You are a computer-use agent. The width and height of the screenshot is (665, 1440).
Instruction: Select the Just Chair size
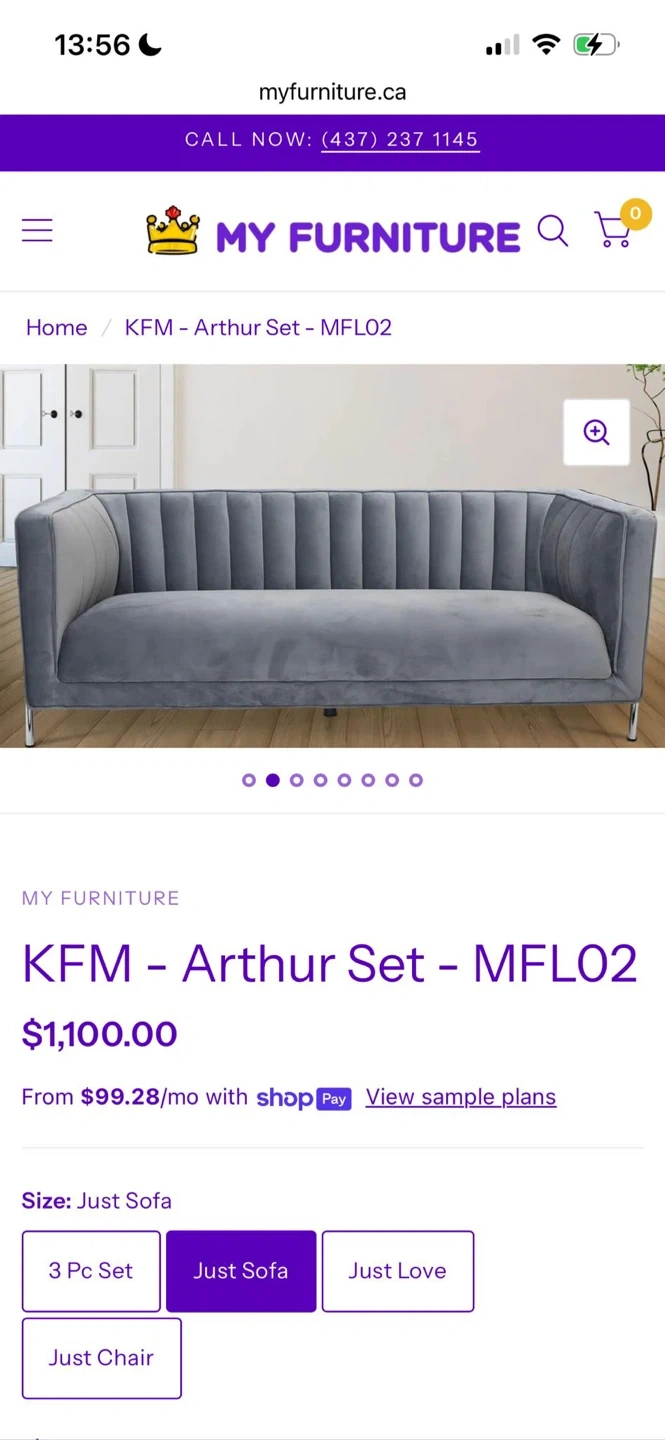tap(101, 1358)
